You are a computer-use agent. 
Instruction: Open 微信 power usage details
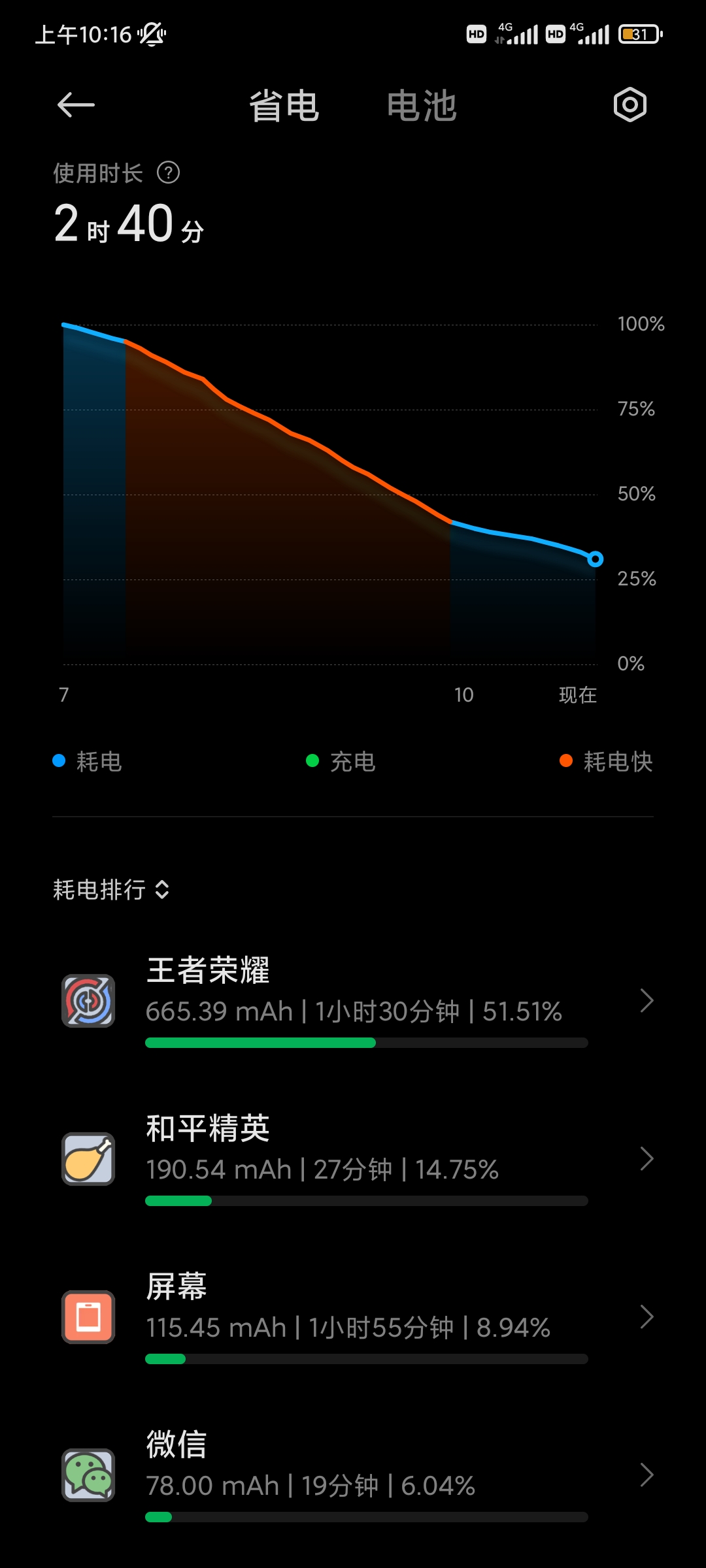pyautogui.click(x=353, y=1475)
